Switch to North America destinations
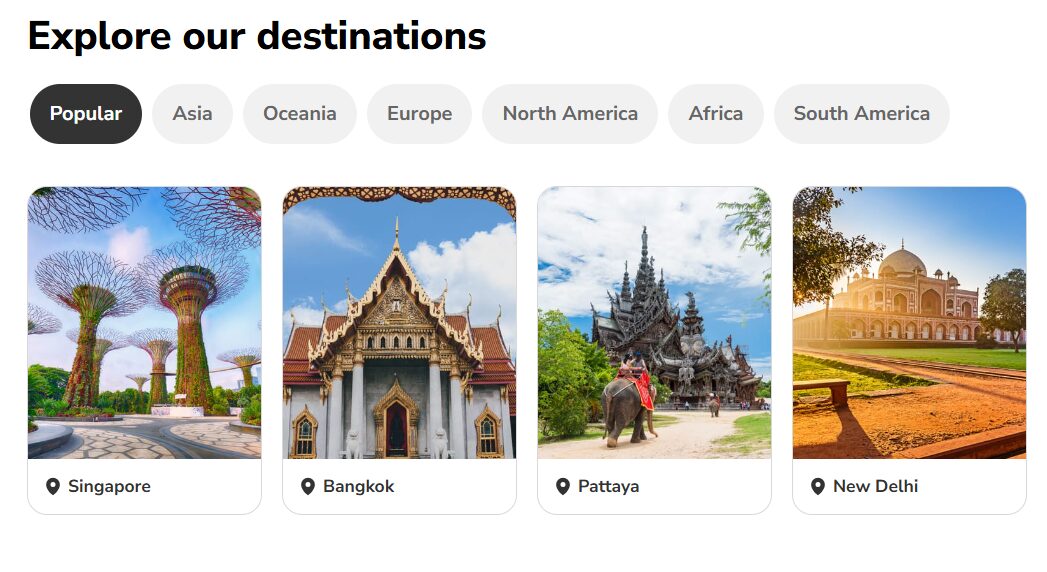This screenshot has width=1047, height=572. pos(570,114)
